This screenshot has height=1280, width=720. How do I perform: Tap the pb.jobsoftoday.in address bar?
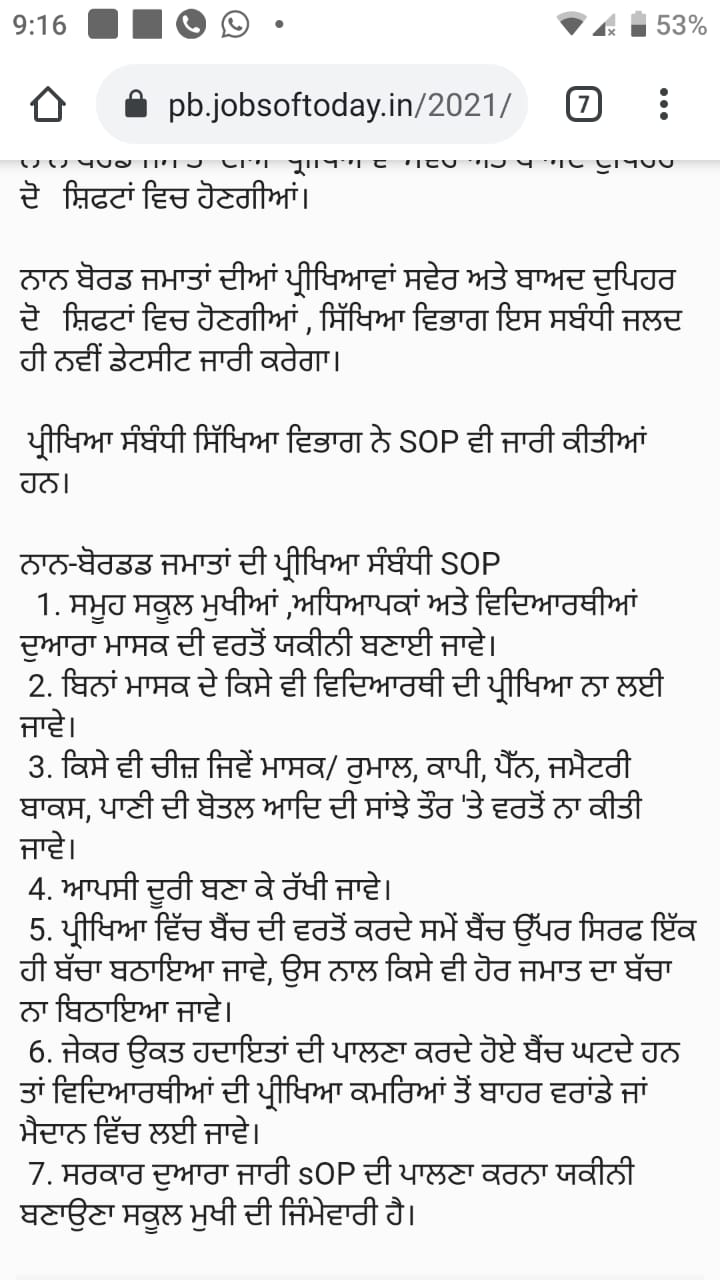click(x=312, y=105)
